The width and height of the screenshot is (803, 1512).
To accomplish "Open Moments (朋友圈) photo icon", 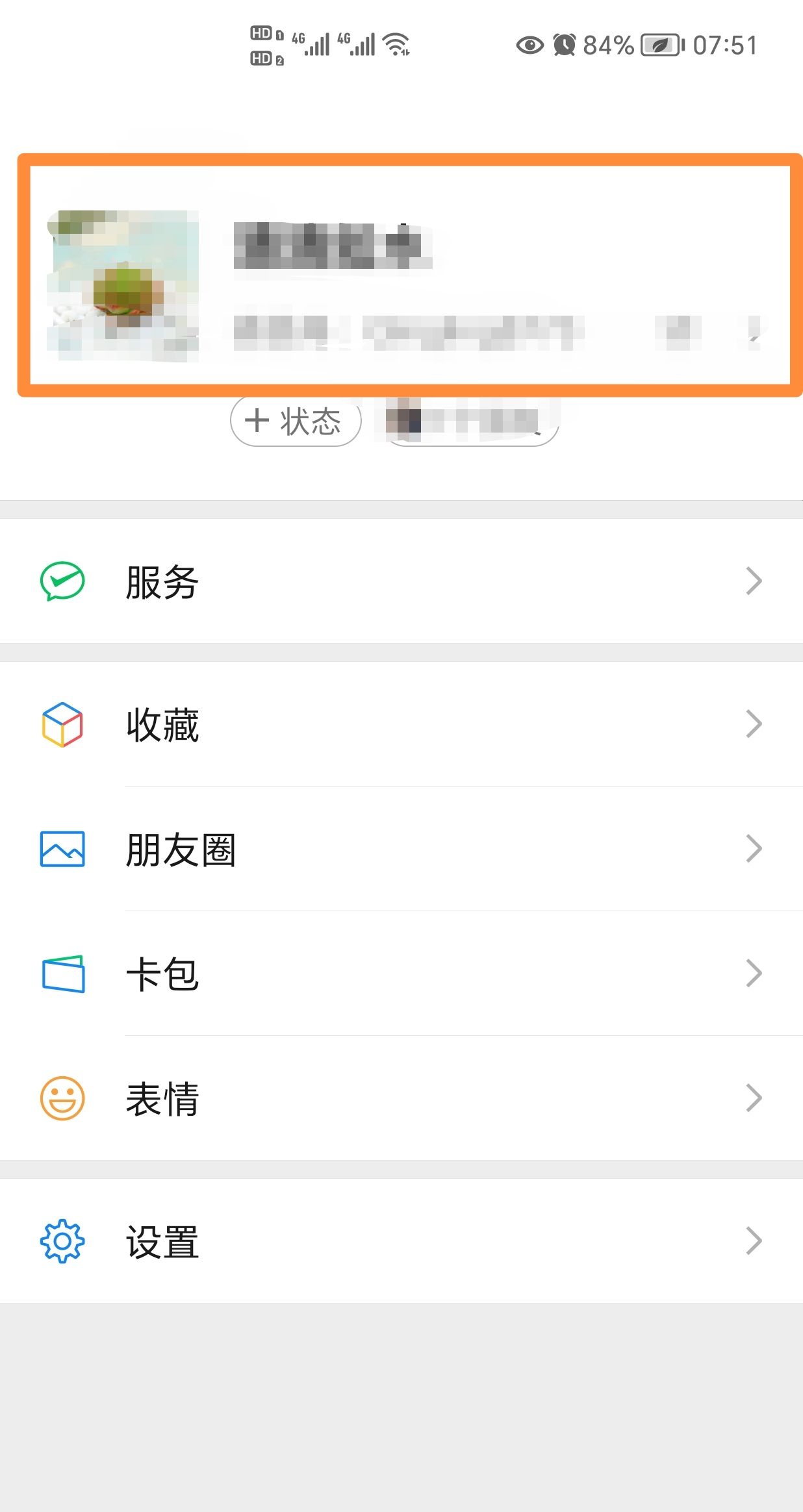I will pyautogui.click(x=63, y=848).
